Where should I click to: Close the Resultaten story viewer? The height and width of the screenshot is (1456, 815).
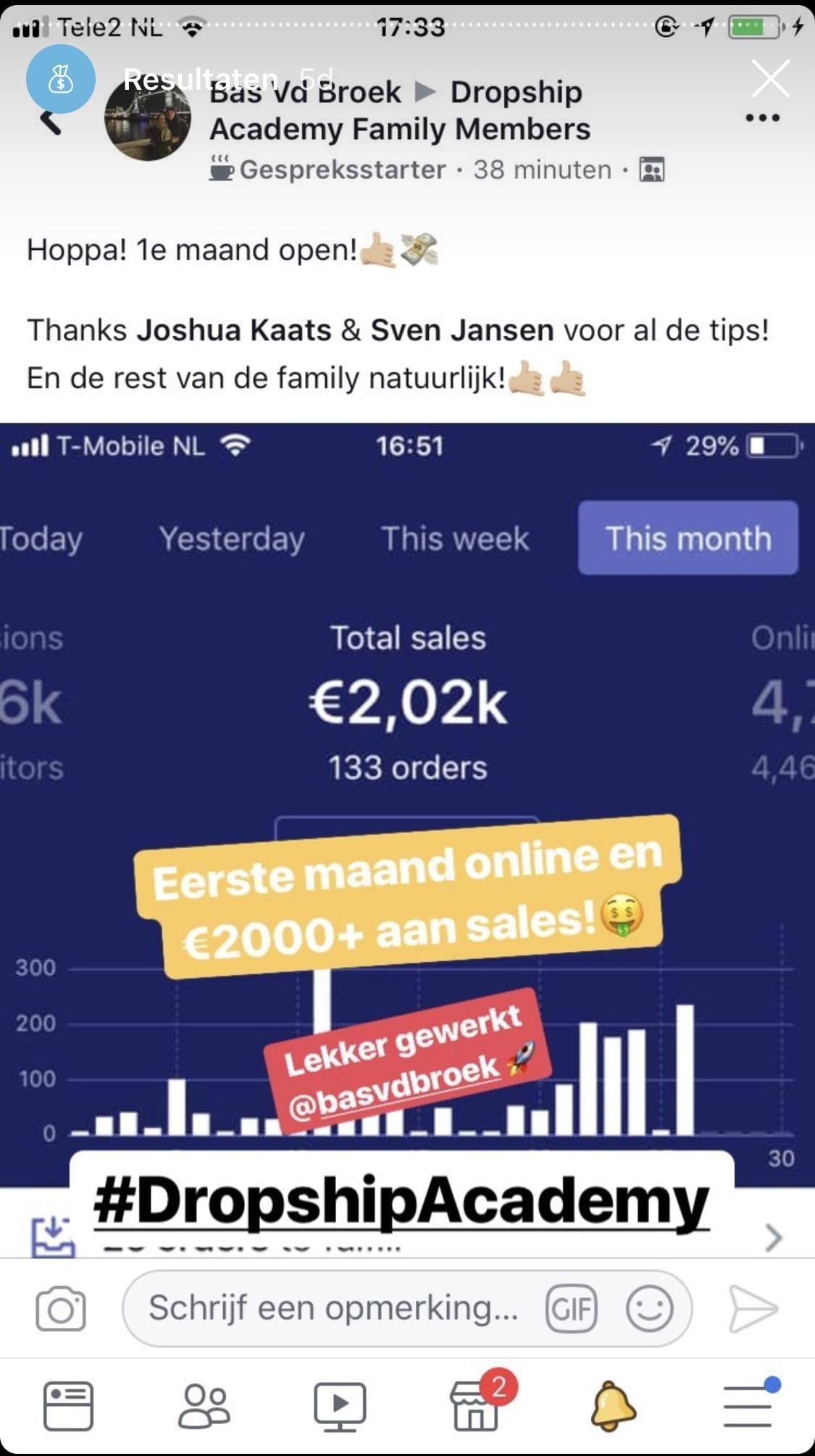pyautogui.click(x=769, y=79)
